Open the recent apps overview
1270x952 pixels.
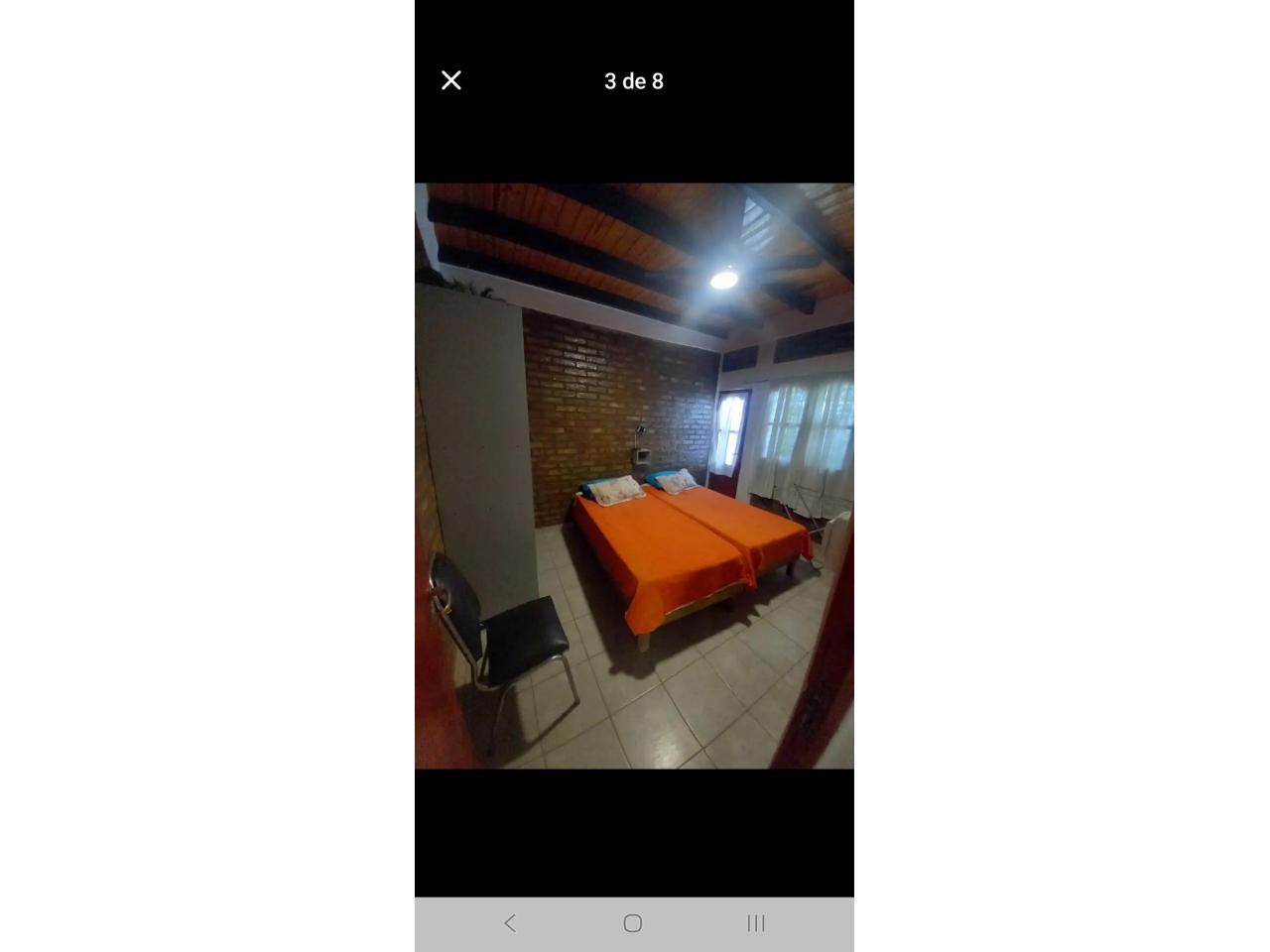(x=756, y=923)
